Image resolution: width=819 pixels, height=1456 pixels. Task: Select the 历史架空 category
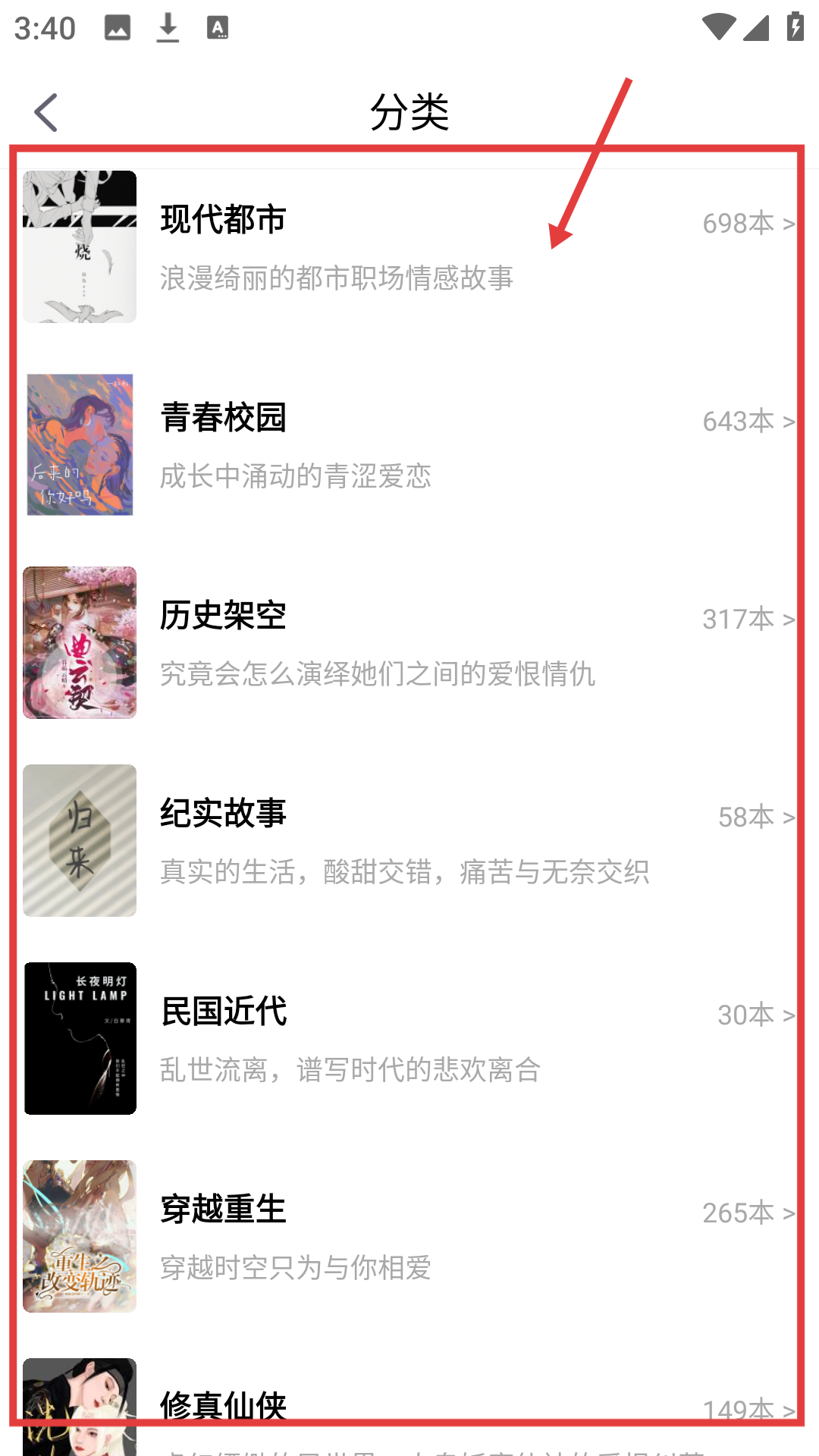click(x=409, y=643)
